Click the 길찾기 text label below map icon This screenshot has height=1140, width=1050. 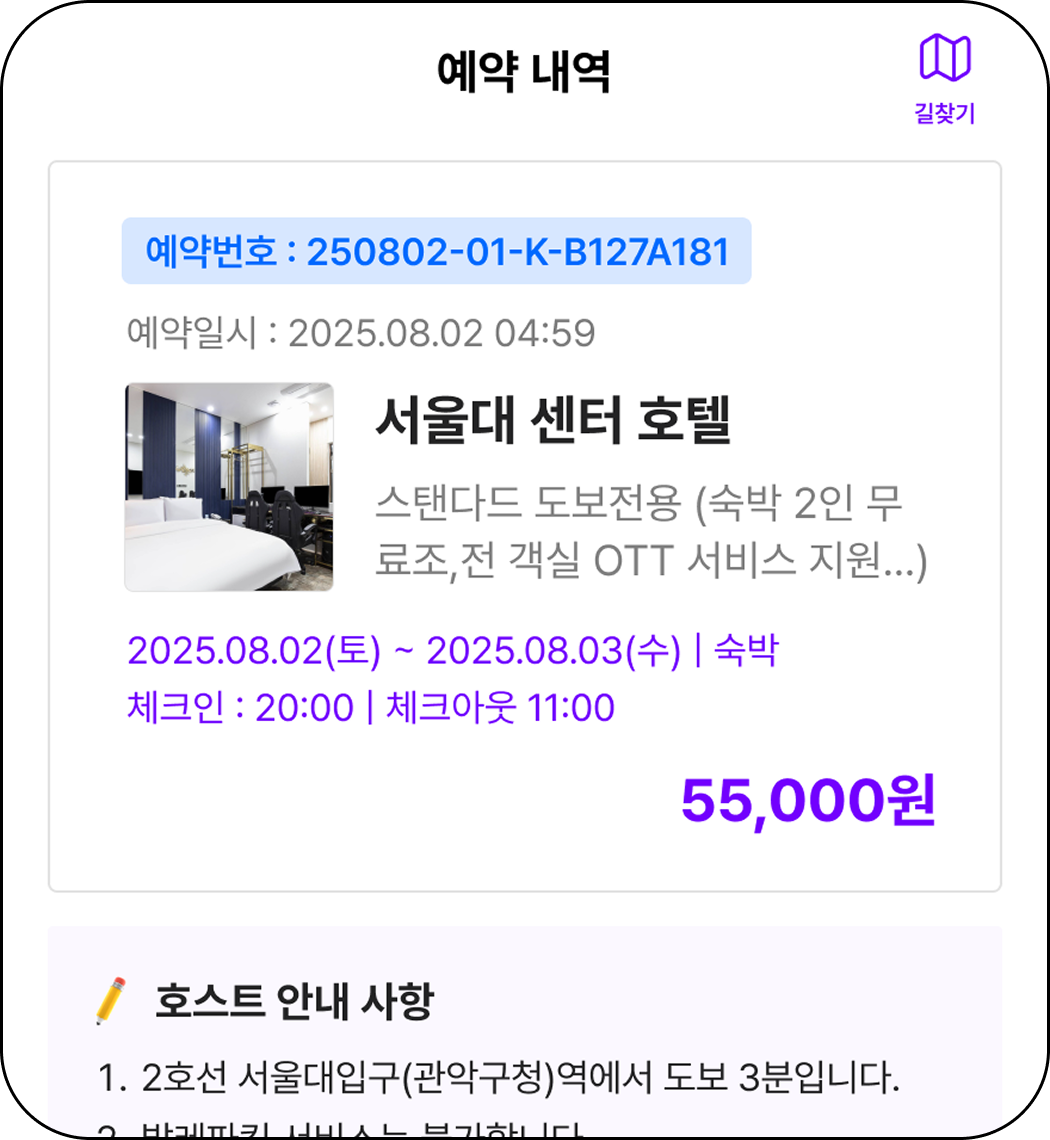click(945, 113)
